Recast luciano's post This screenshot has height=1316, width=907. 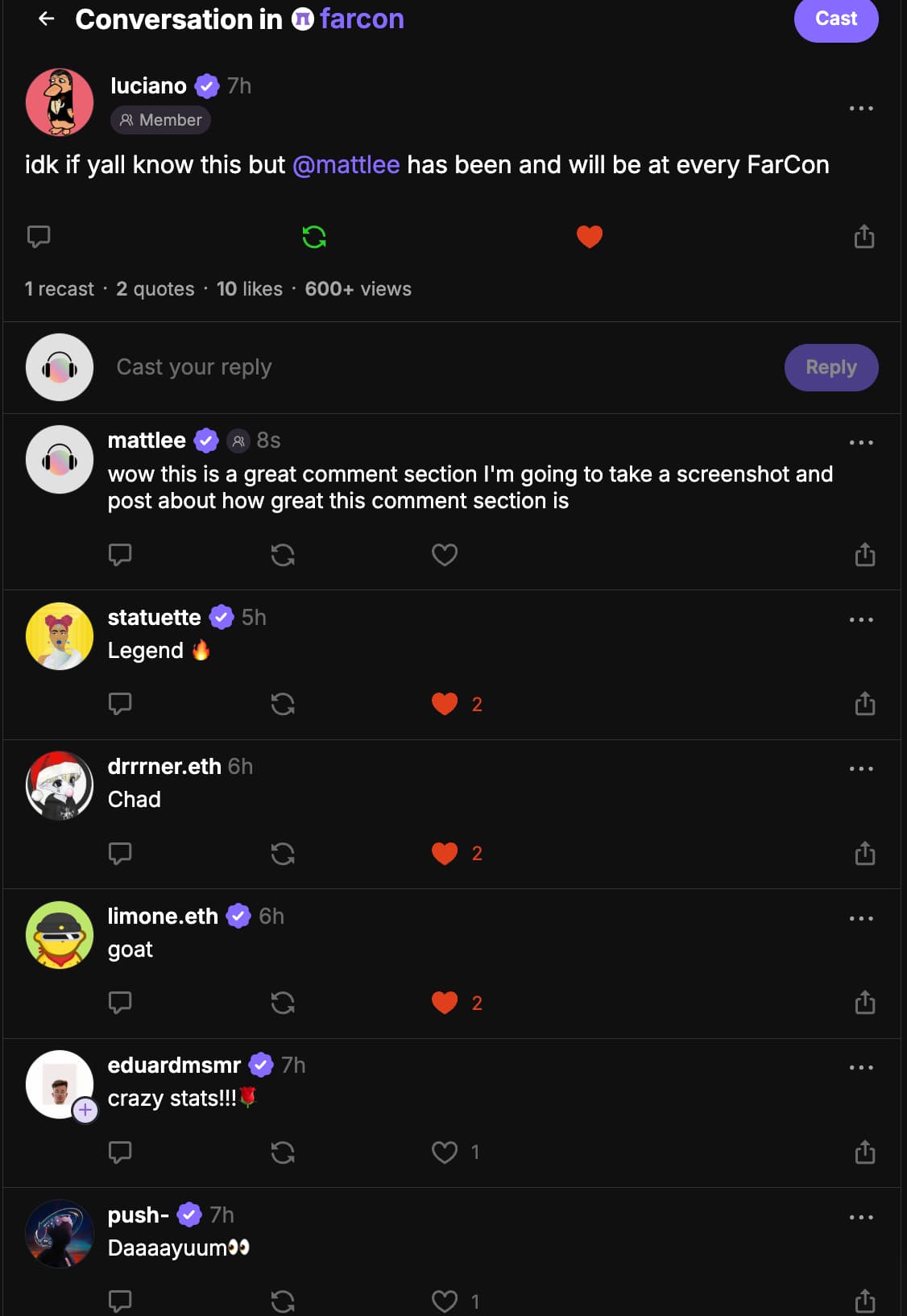(x=314, y=237)
